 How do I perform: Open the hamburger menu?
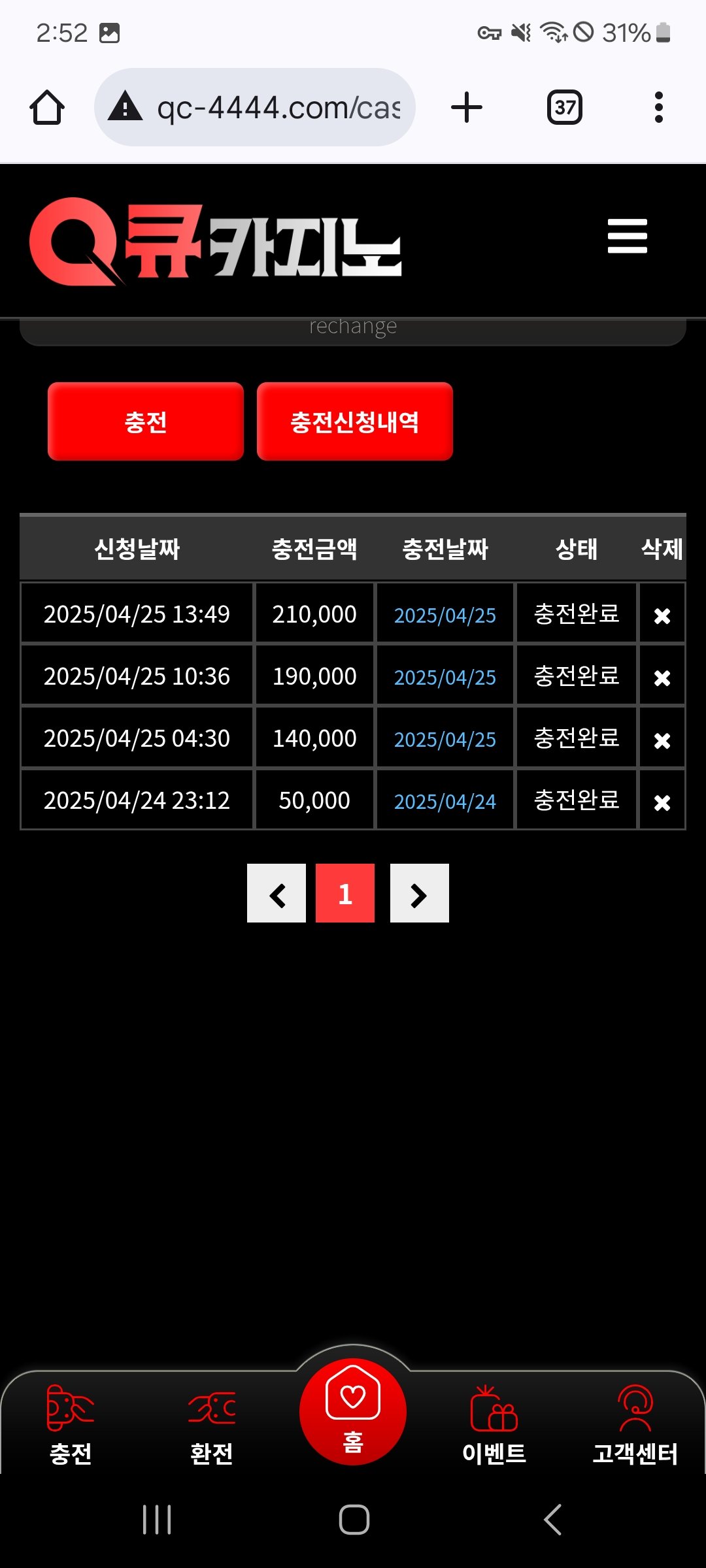[627, 236]
